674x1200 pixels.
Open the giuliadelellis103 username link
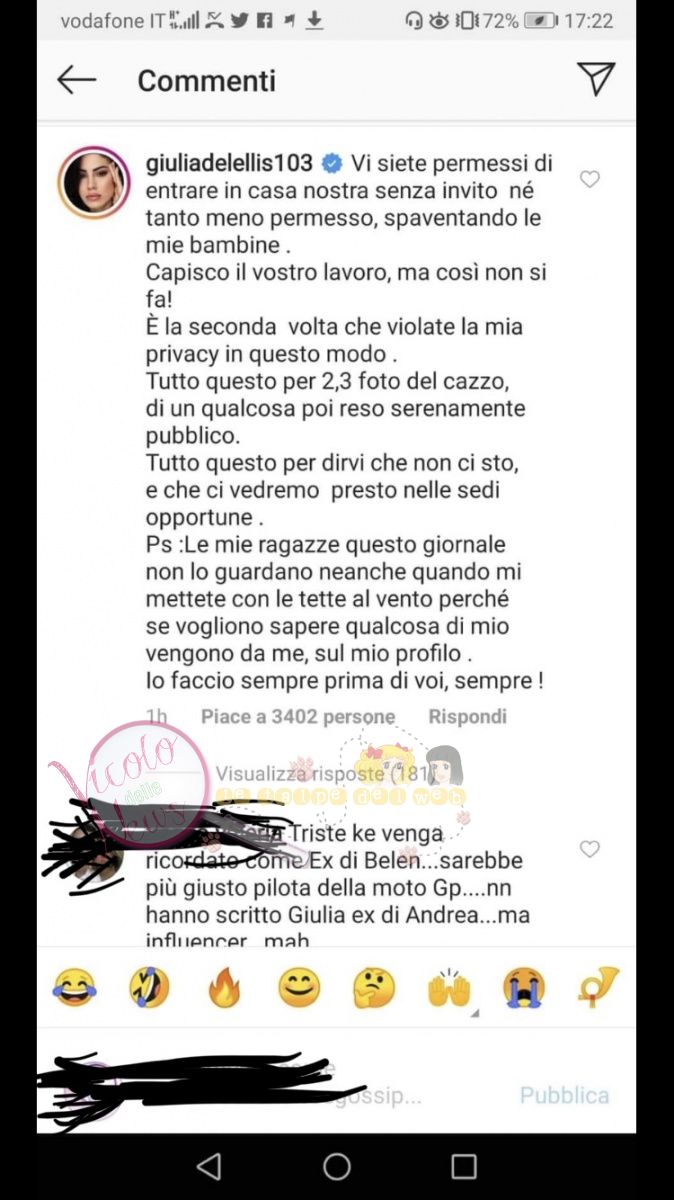coord(229,163)
